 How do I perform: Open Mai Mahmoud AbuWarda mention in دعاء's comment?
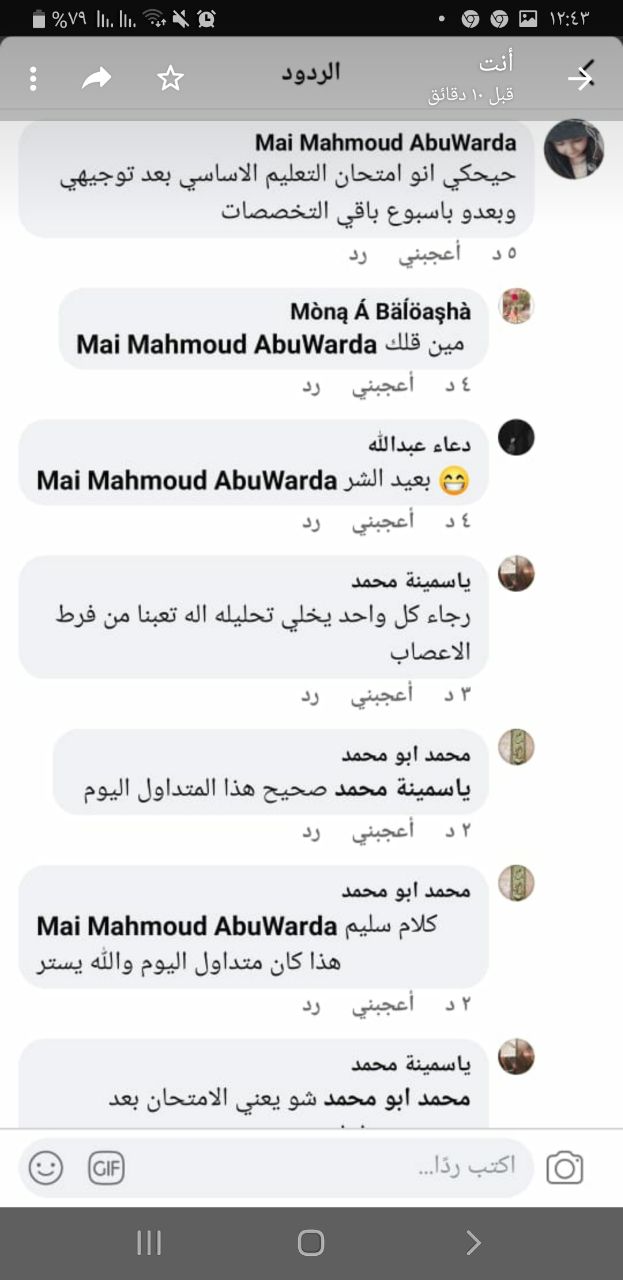(x=187, y=480)
